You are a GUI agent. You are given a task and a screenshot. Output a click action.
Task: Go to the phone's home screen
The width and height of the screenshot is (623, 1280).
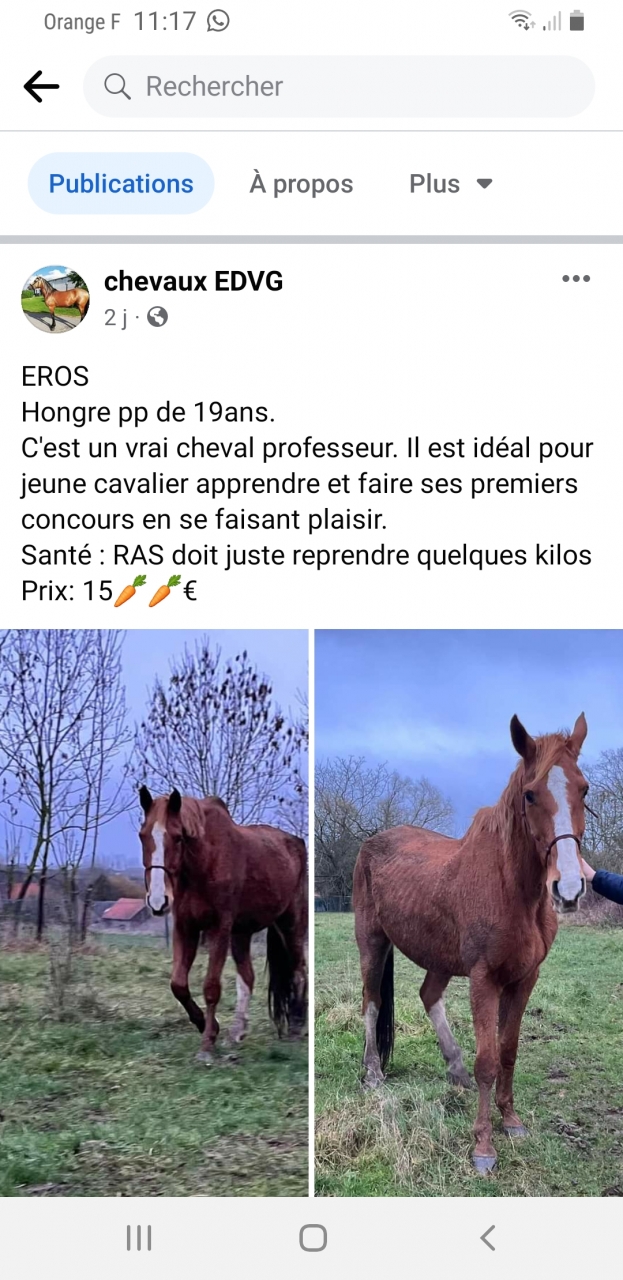(x=313, y=1238)
